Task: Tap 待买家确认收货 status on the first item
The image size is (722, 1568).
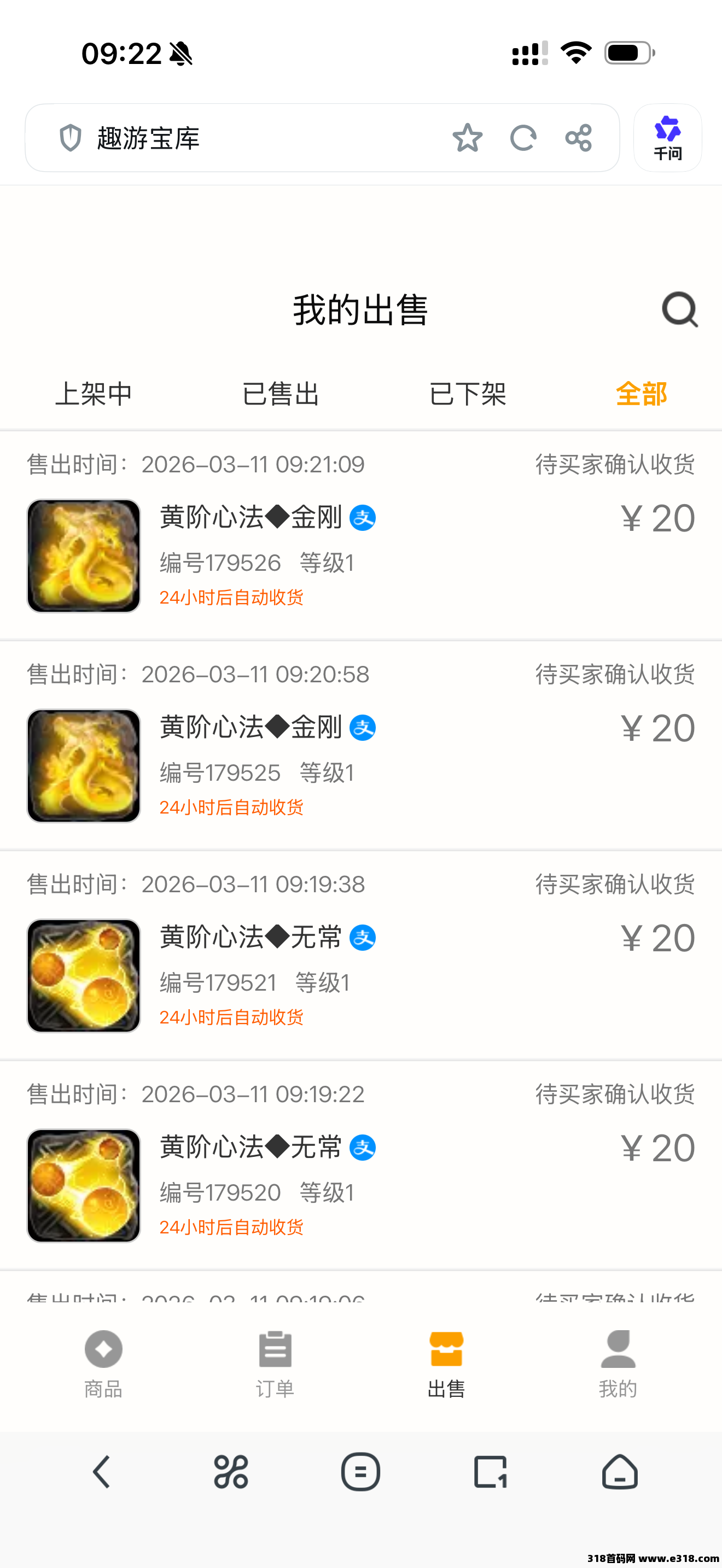Action: pos(614,464)
